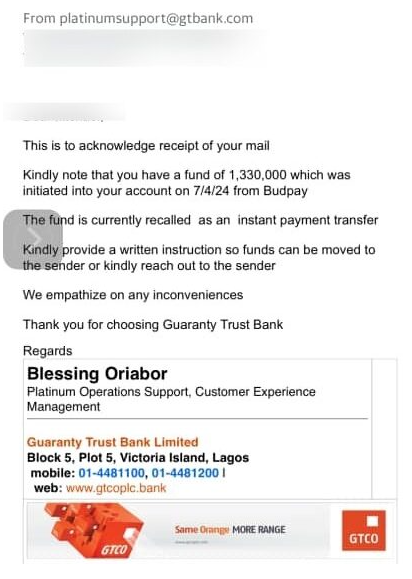Call the number 01-4481200

click(x=185, y=473)
